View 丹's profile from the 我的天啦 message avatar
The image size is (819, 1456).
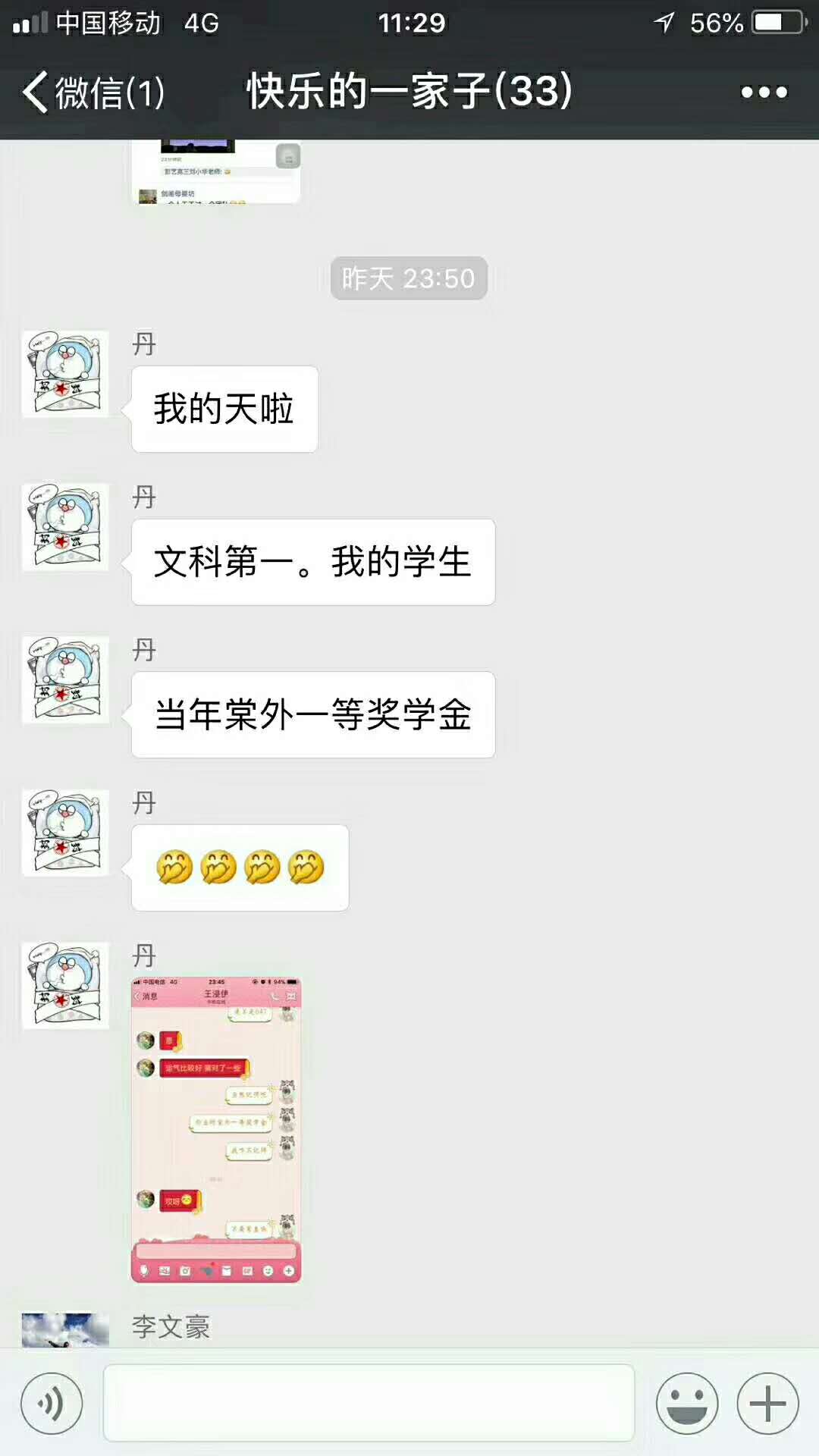pos(65,374)
